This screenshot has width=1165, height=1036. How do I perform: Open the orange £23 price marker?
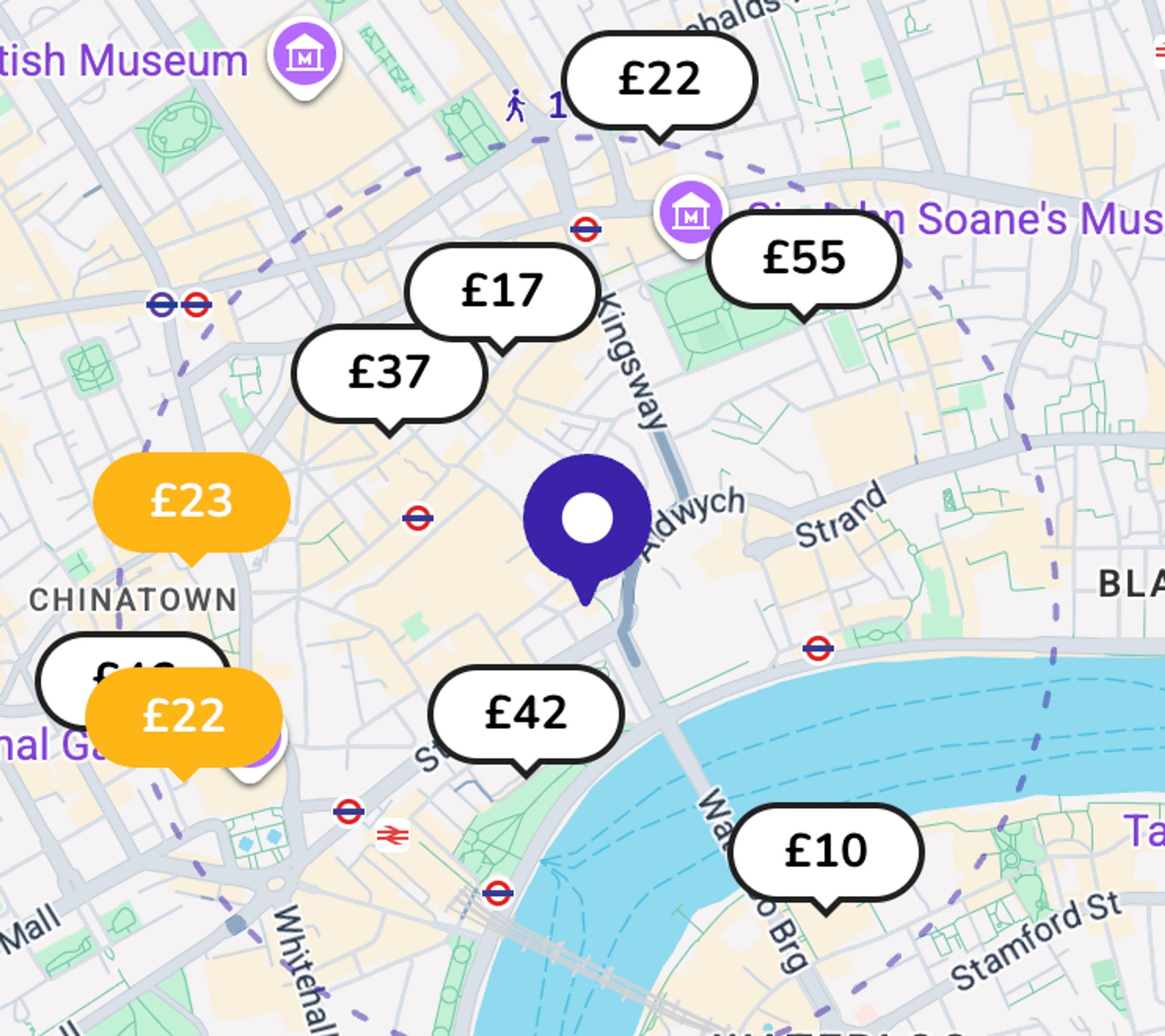point(192,502)
